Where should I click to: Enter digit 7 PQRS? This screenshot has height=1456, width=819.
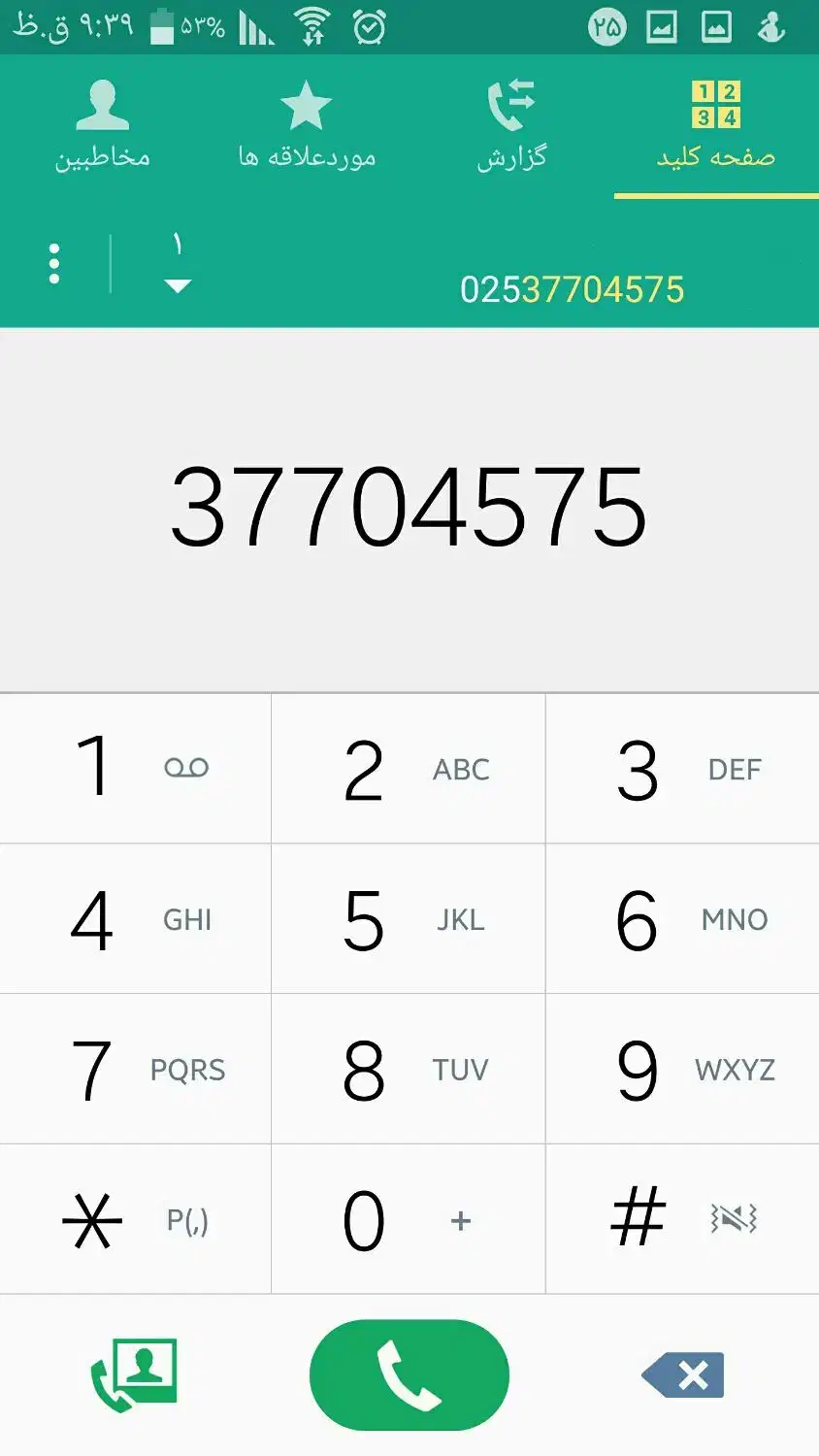pyautogui.click(x=135, y=1070)
